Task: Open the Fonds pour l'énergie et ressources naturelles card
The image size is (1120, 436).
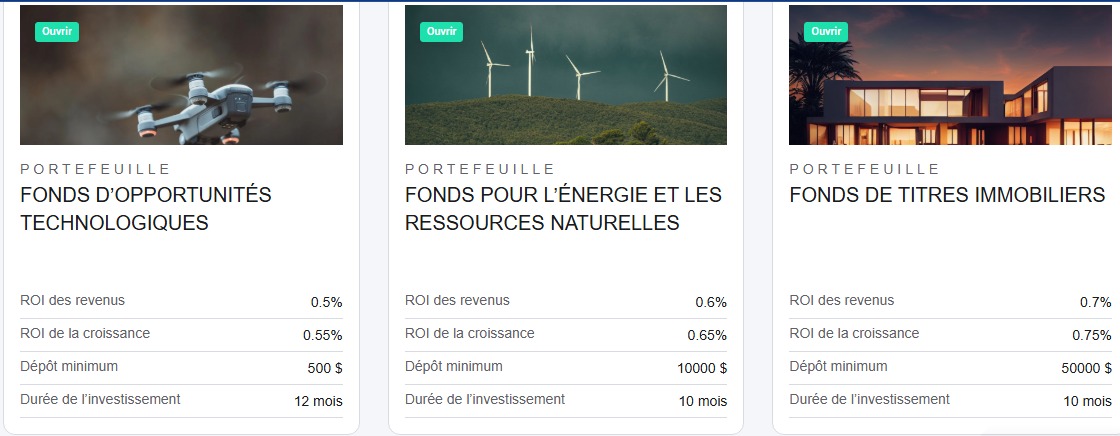Action: [563, 208]
